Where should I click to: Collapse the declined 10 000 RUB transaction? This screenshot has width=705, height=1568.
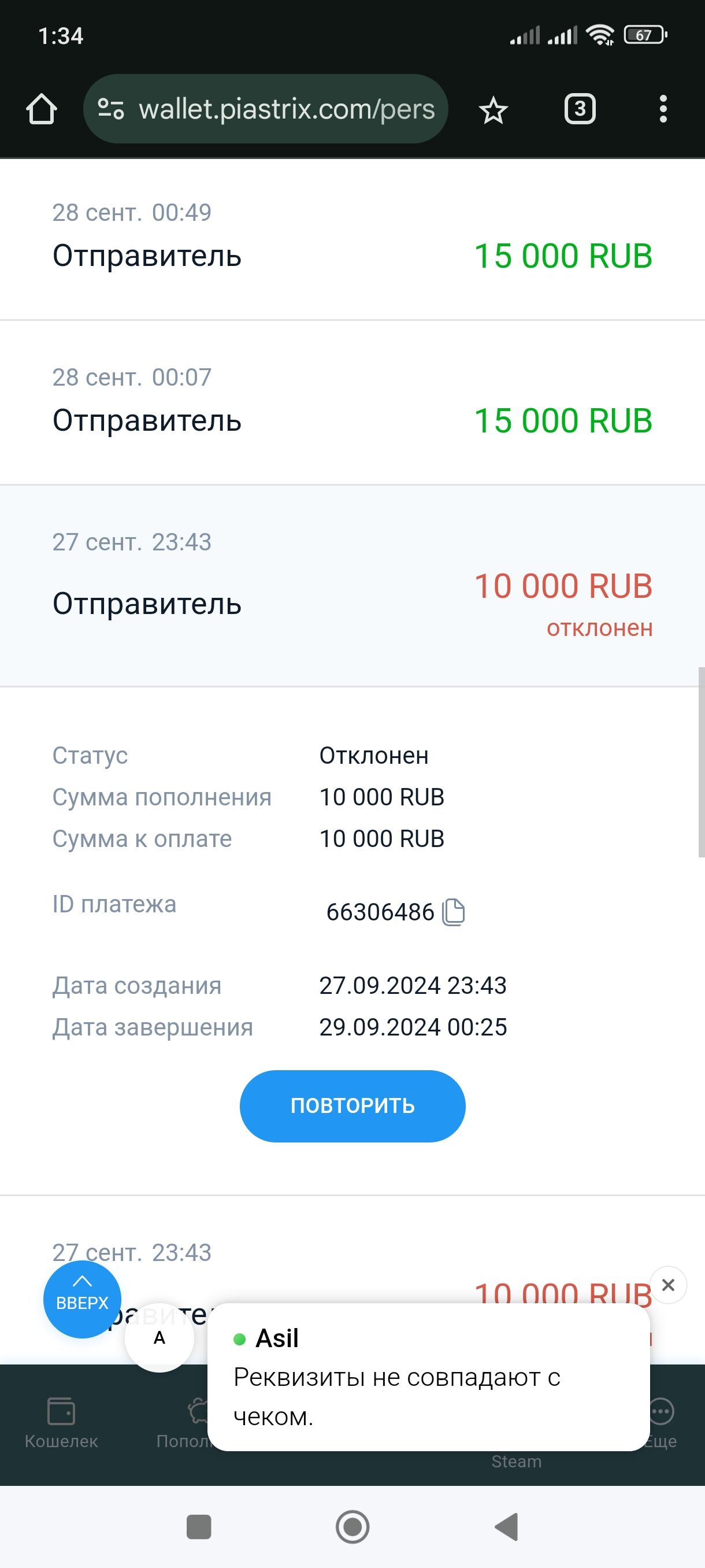[x=352, y=586]
